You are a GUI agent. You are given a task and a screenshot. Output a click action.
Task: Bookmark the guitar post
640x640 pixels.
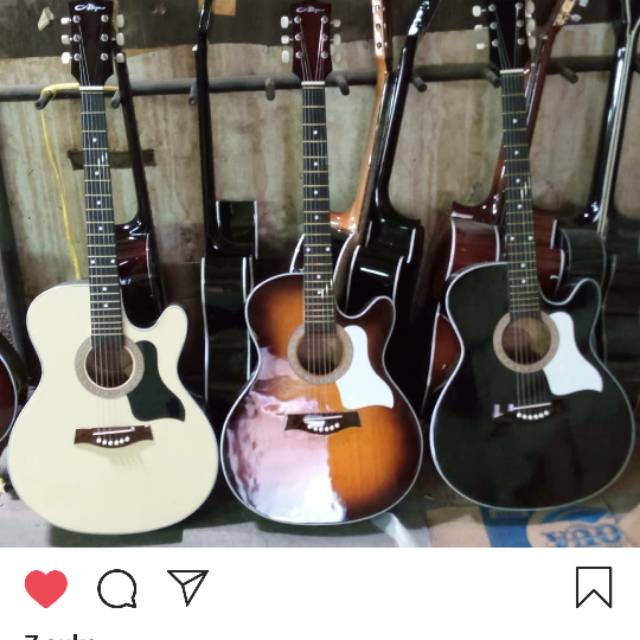click(594, 587)
